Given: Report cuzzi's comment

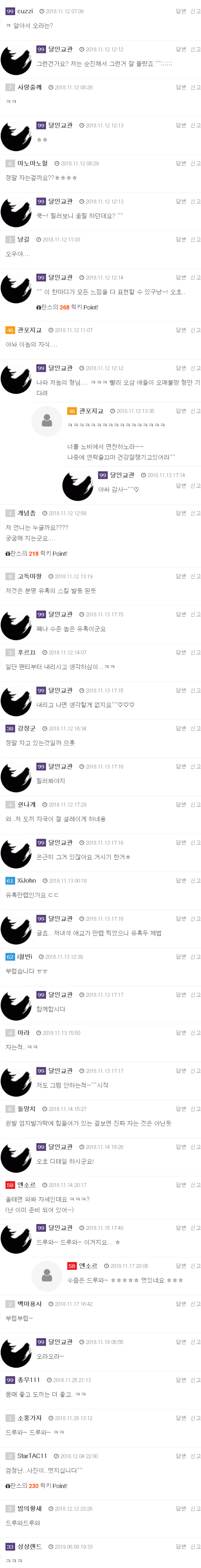Looking at the screenshot, I should (x=195, y=11).
